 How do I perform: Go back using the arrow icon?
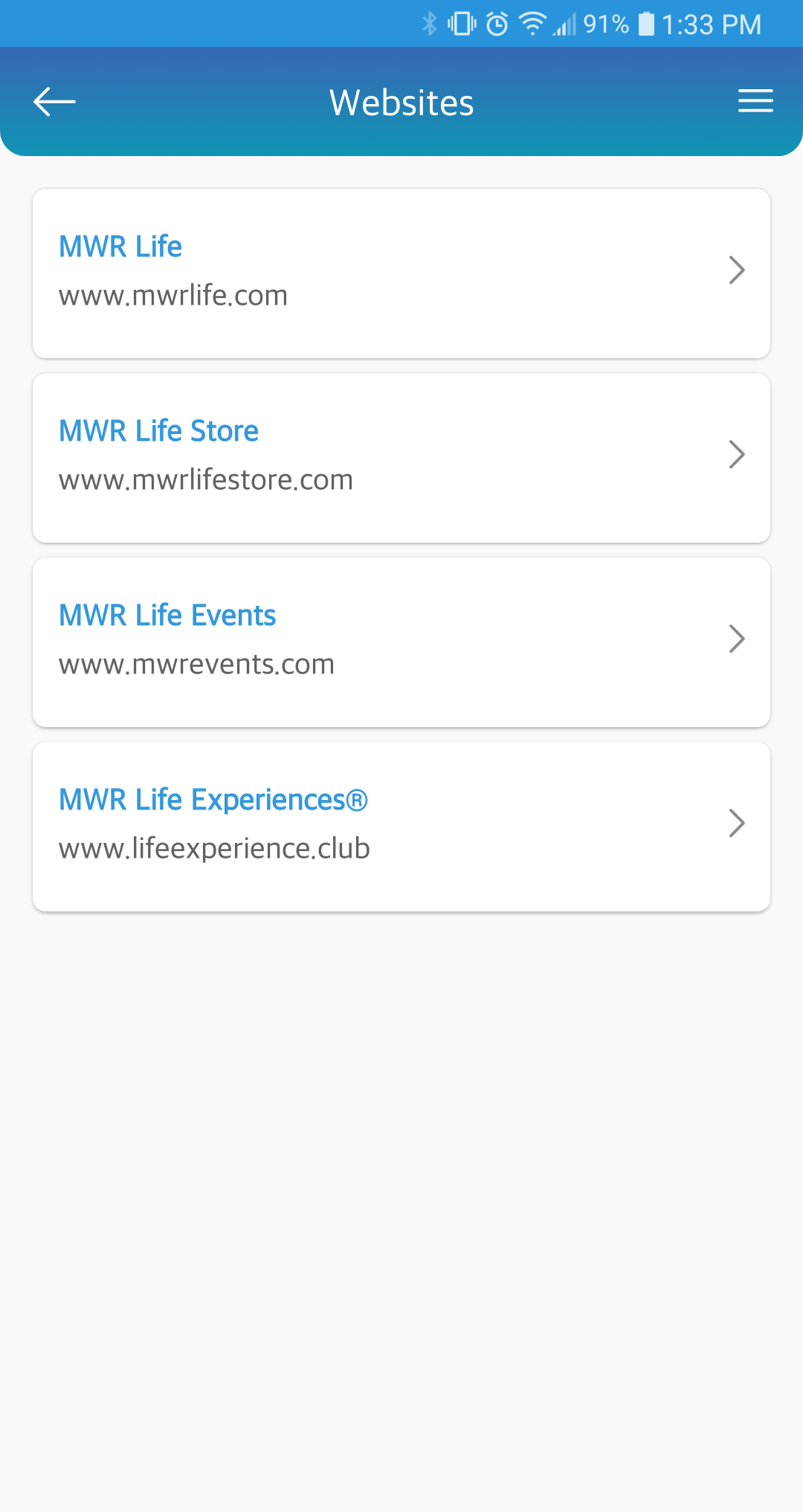54,102
